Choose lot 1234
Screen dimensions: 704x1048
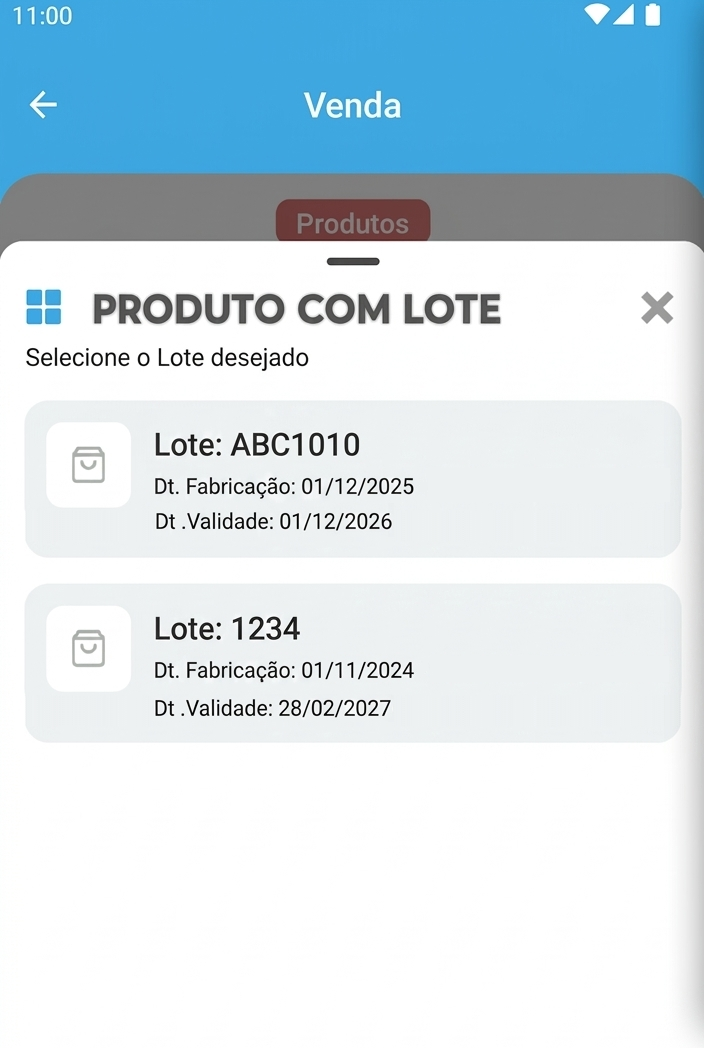pyautogui.click(x=352, y=663)
